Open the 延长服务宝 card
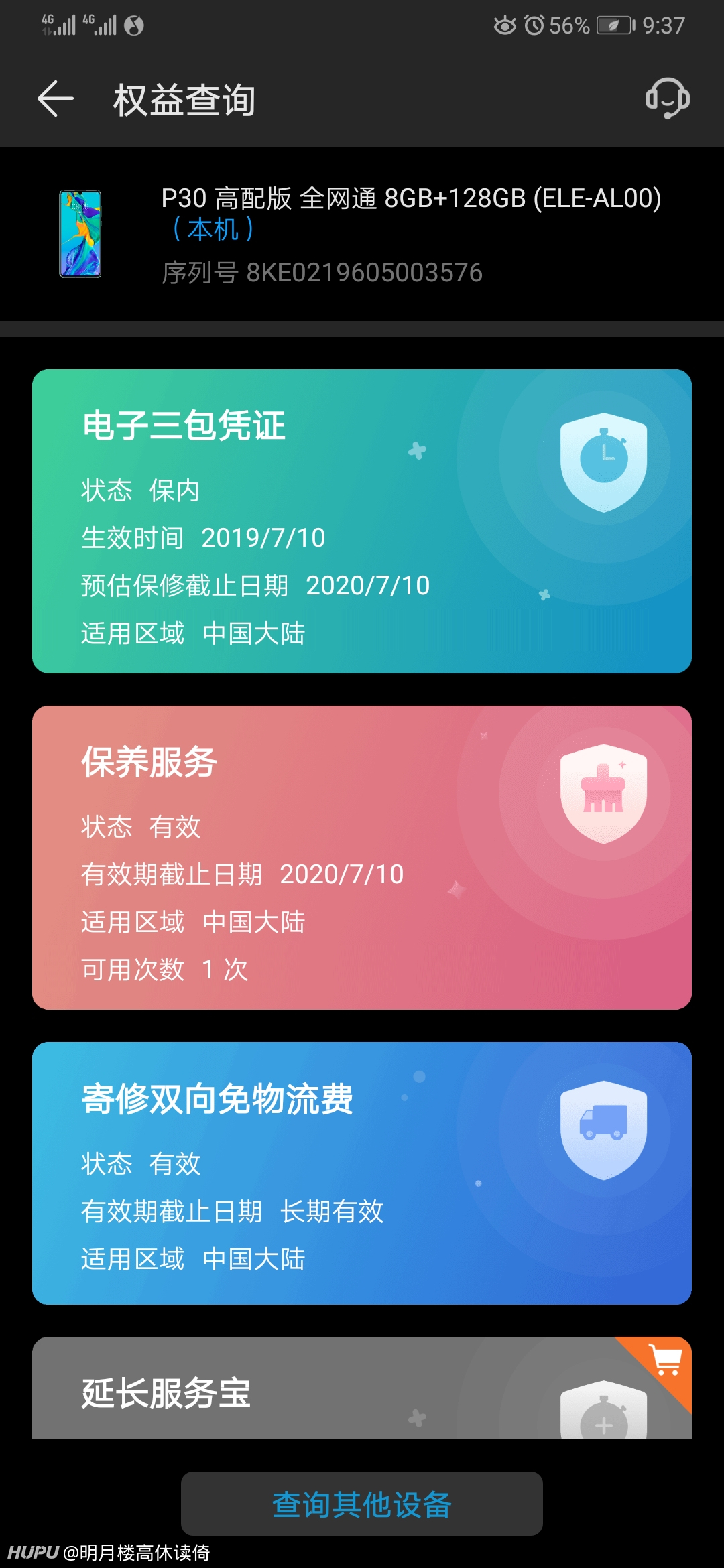This screenshot has width=724, height=1568. (362, 1388)
